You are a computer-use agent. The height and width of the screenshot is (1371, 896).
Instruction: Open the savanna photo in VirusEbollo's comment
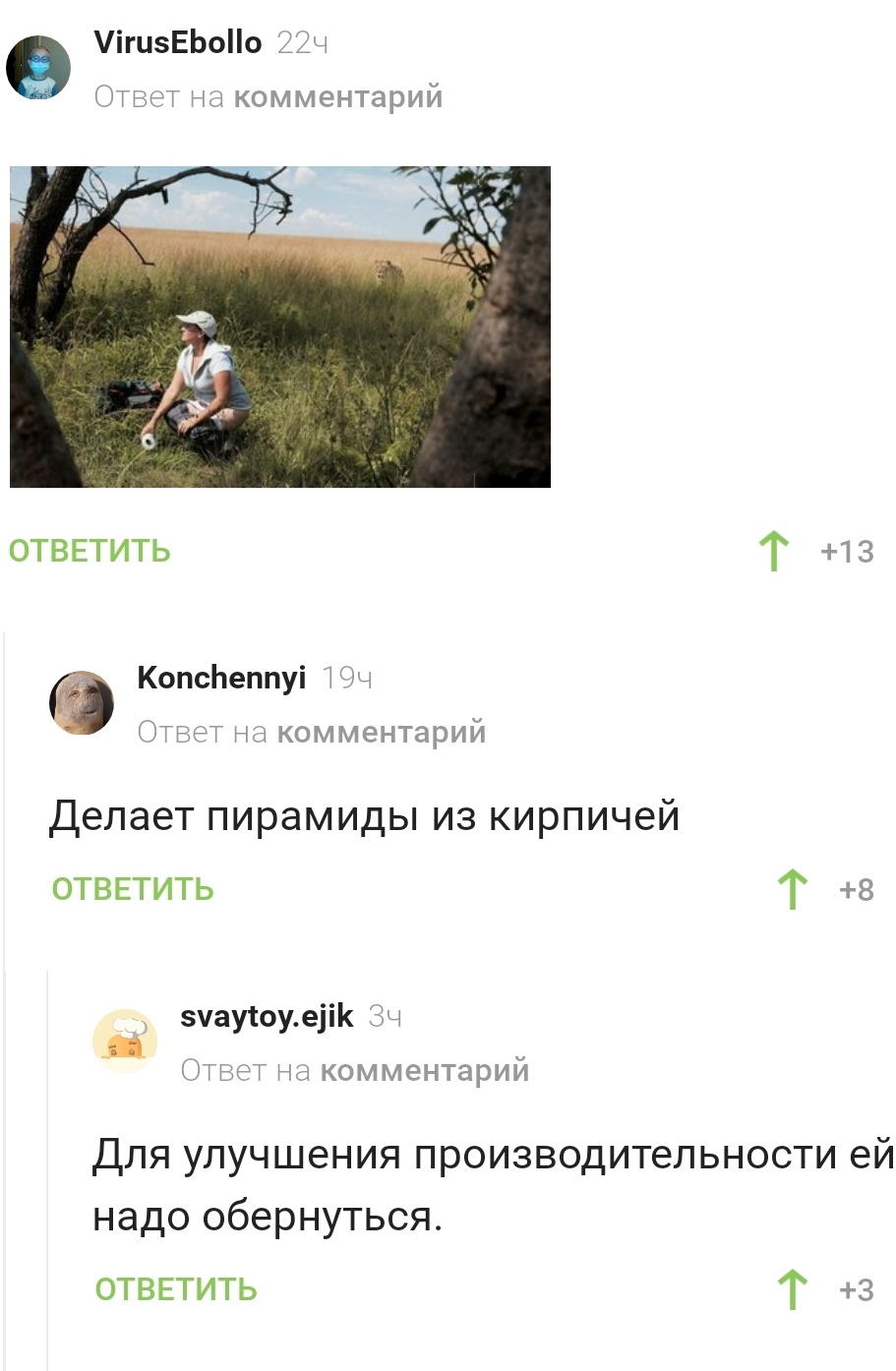coord(280,327)
